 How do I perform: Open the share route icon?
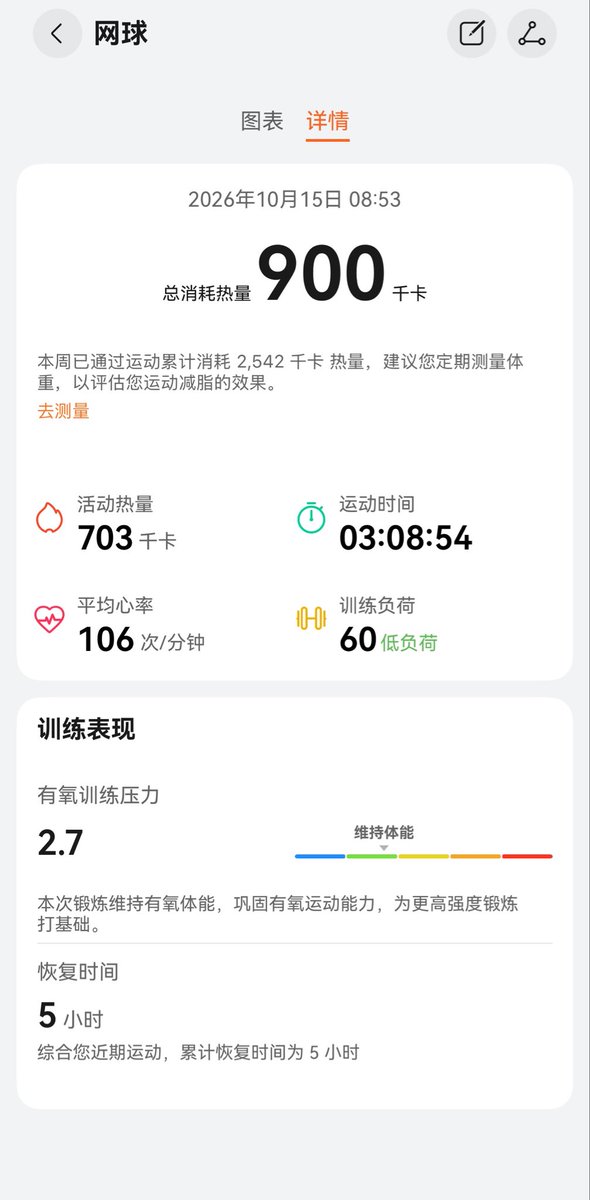pos(532,33)
